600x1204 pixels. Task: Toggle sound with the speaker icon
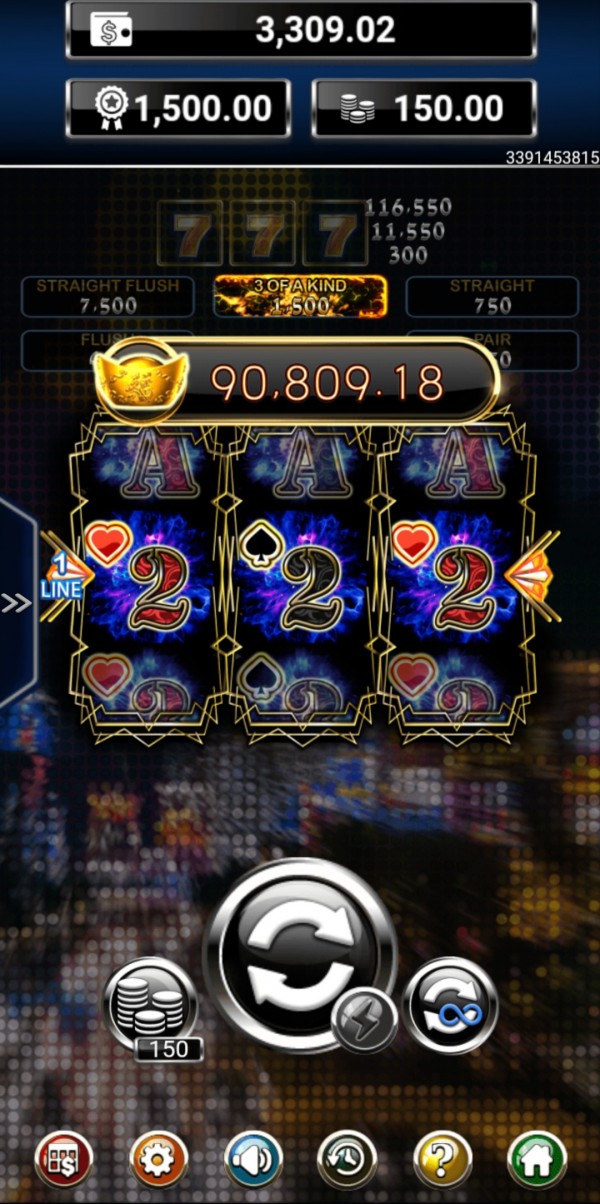coord(253,1160)
